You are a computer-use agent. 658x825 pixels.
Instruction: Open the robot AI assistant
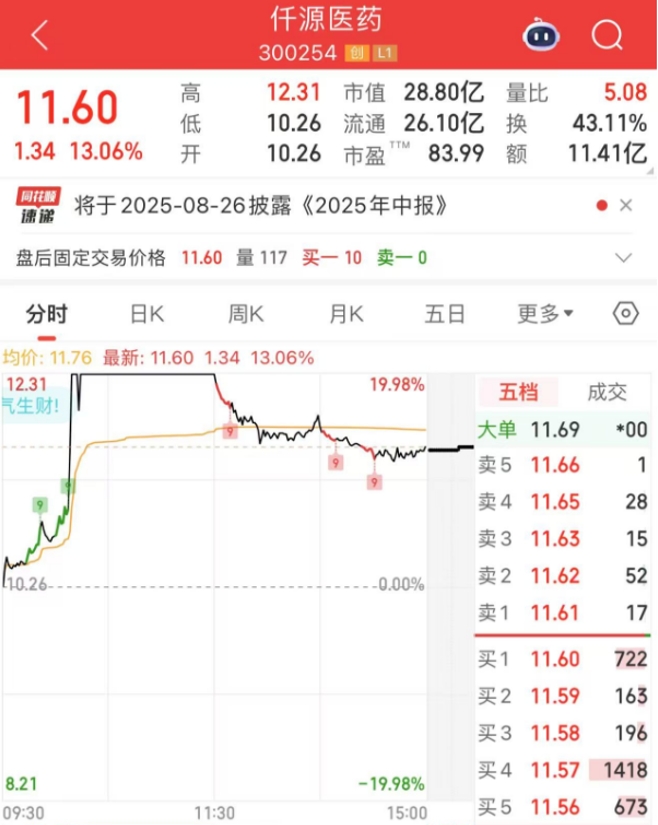542,36
